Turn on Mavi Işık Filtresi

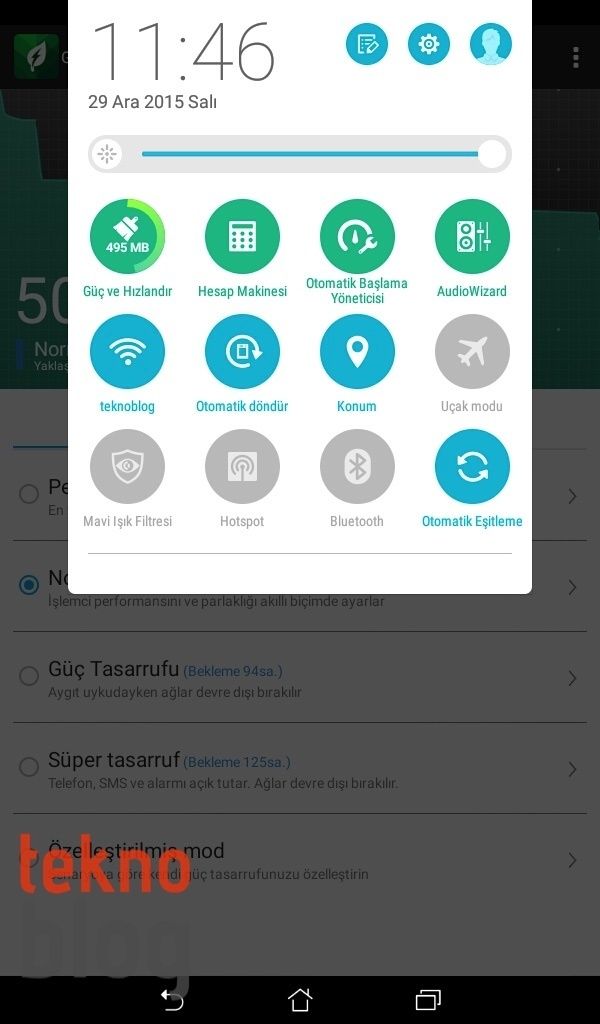[127, 467]
